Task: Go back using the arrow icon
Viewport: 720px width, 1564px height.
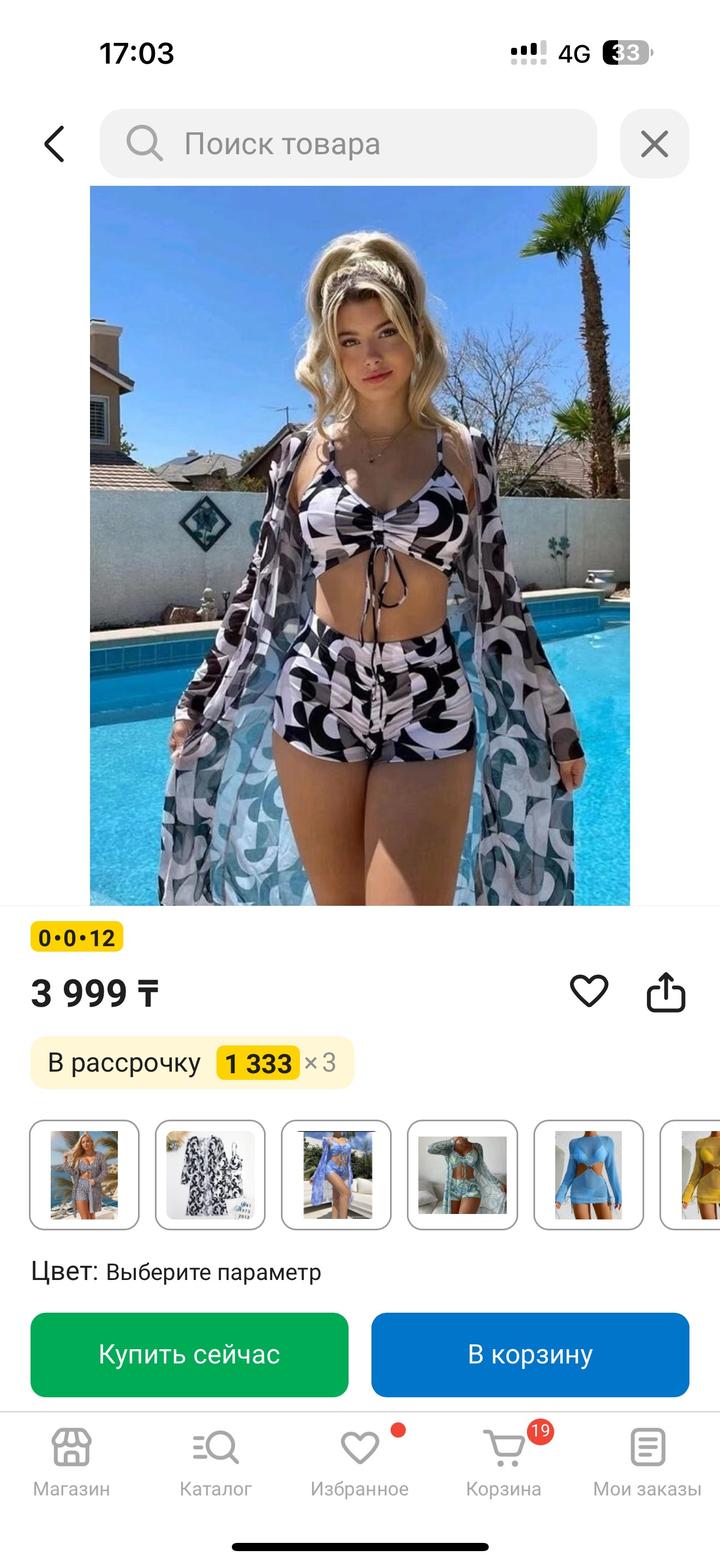Action: (55, 144)
